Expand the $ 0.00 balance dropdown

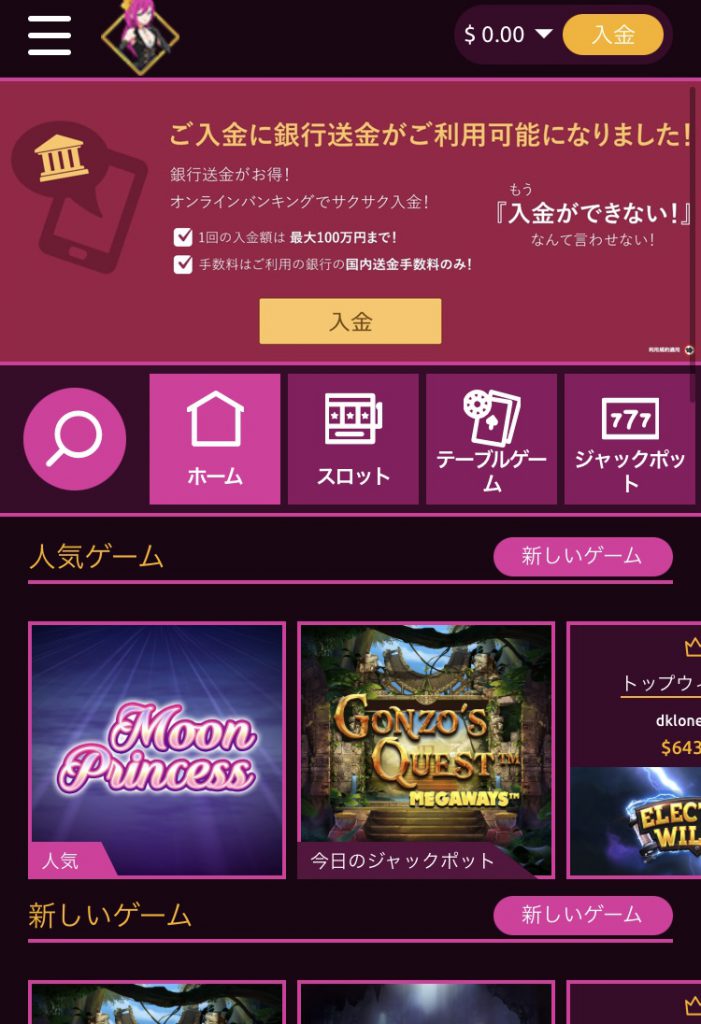point(509,35)
